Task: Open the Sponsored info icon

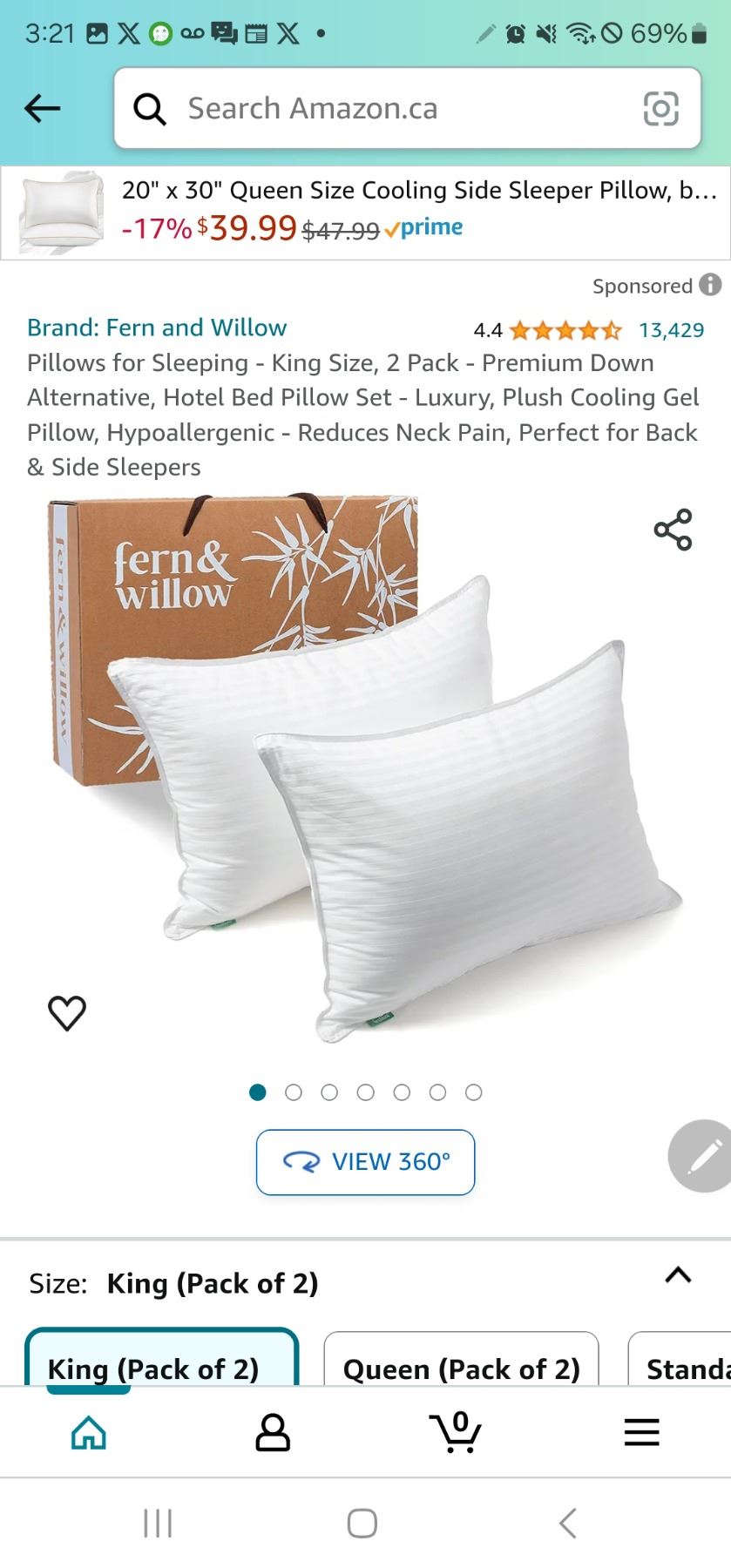Action: (x=711, y=285)
